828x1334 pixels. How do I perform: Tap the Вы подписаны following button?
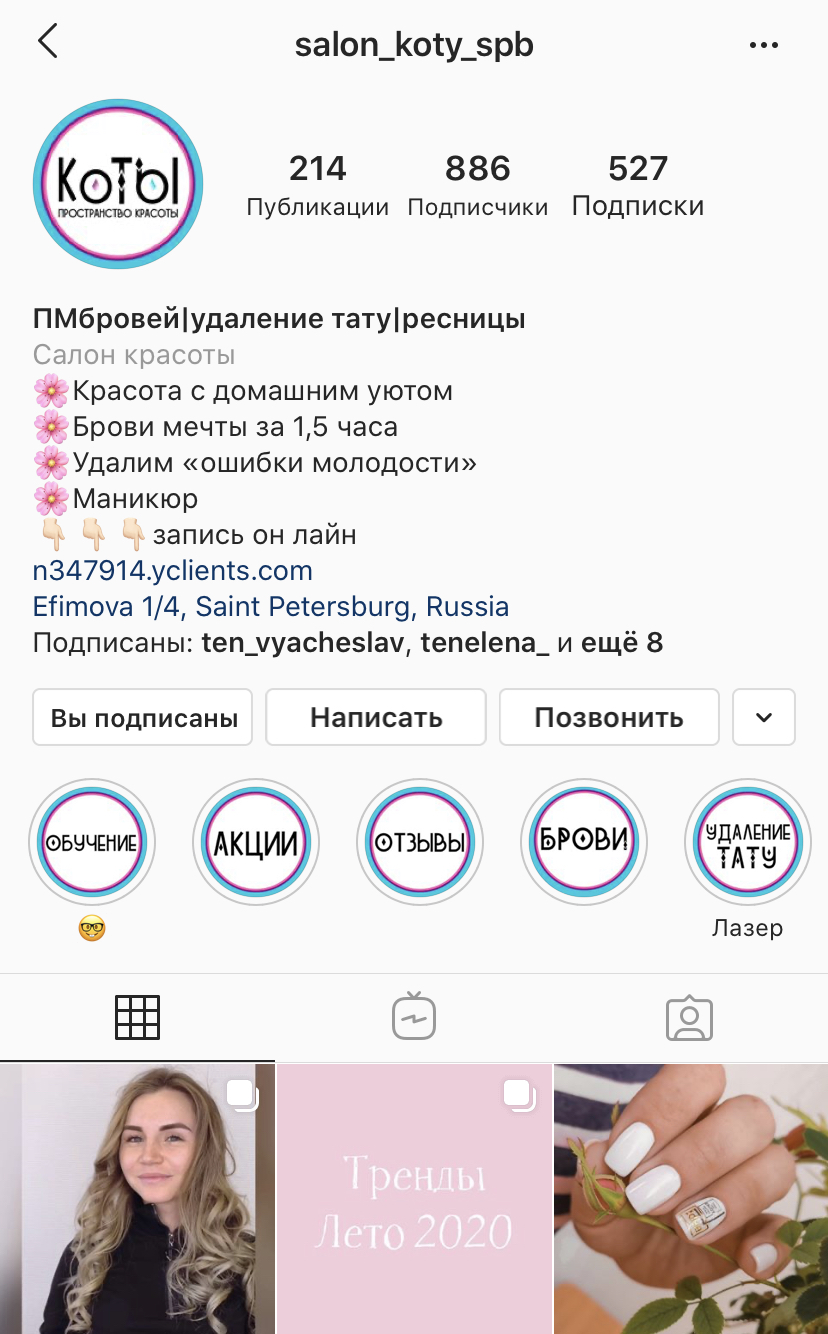click(143, 717)
